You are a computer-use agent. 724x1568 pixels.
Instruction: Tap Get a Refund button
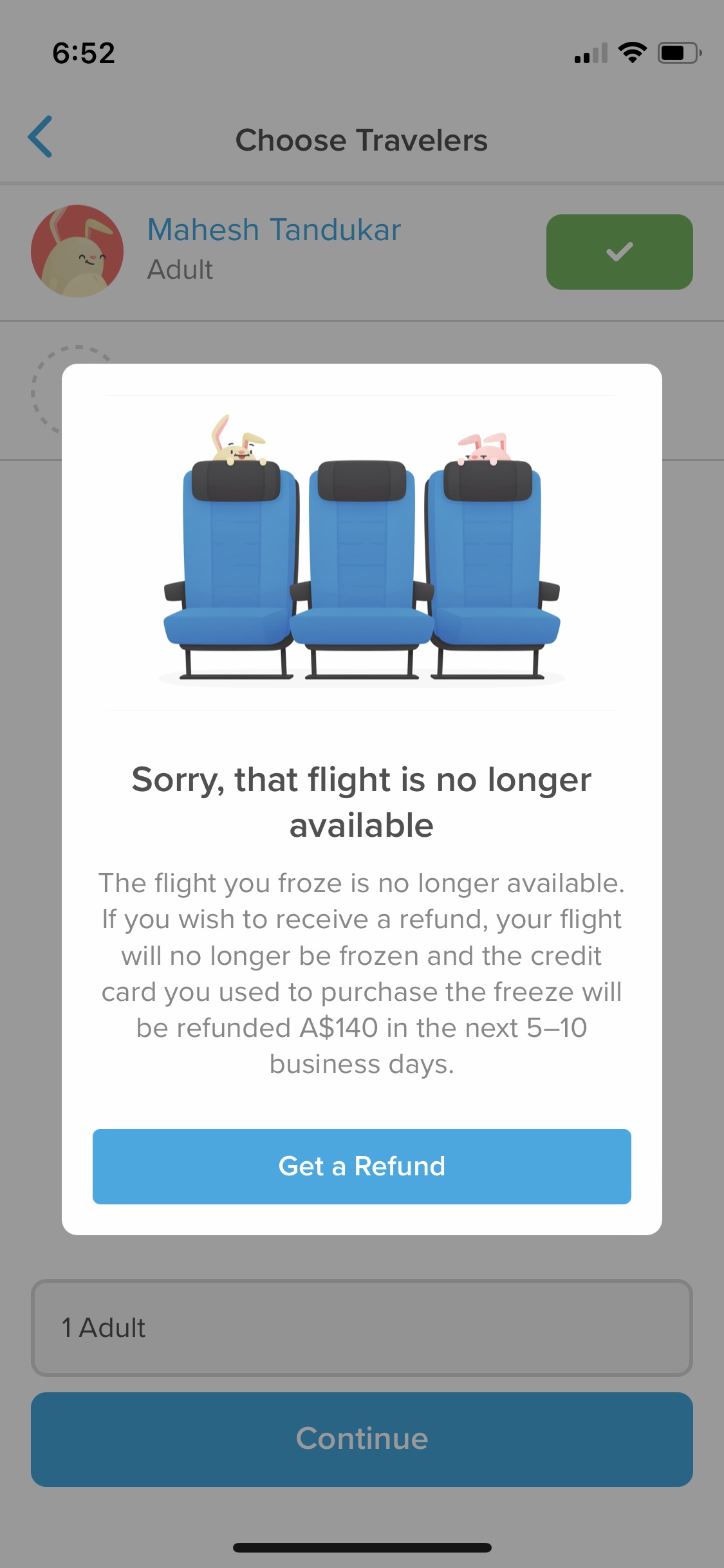(x=362, y=1166)
